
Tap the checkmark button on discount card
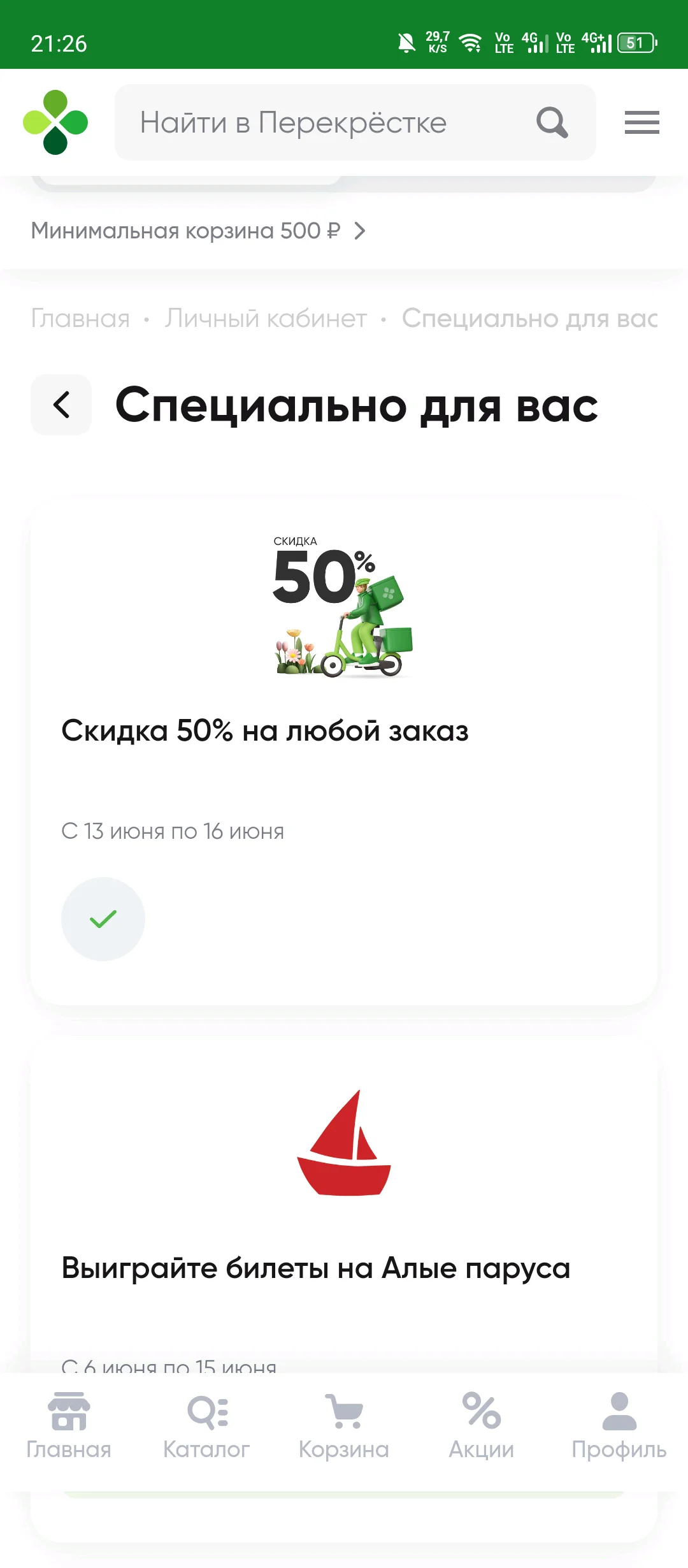103,919
